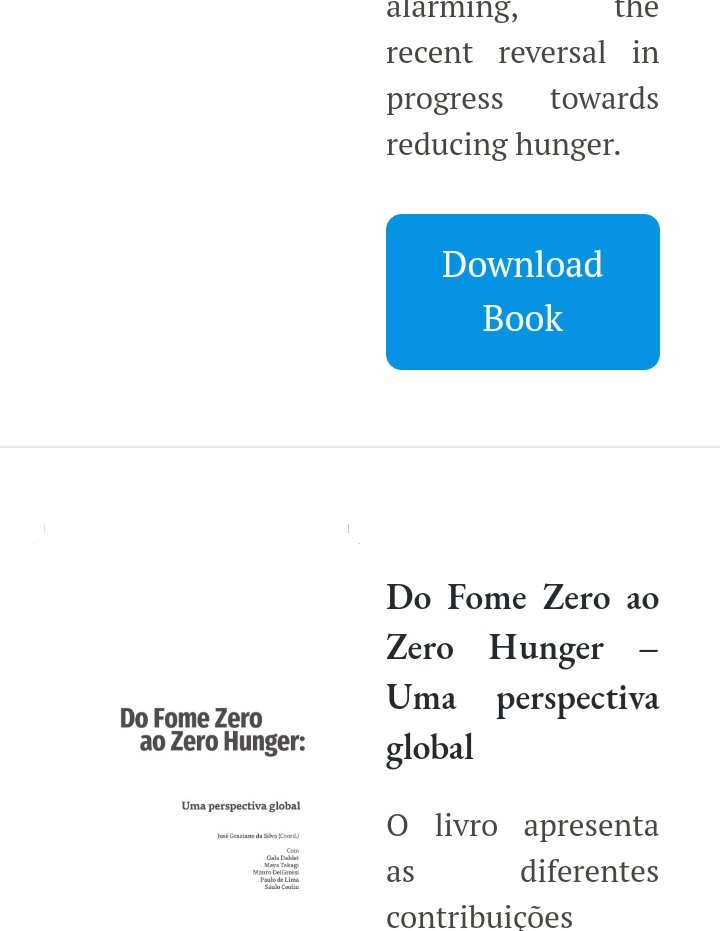The width and height of the screenshot is (720, 931).
Task: Open the Do Fome Zero ao Zero Hunger cover
Action: 197,740
